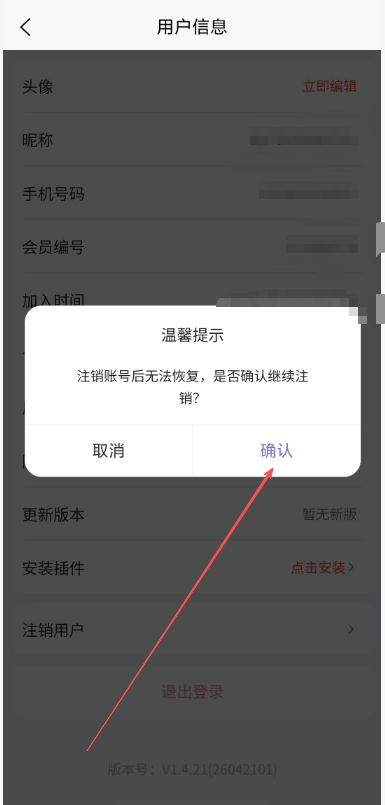Image resolution: width=385 pixels, height=805 pixels.
Task: Cancel the account deletion dialog
Action: click(108, 451)
